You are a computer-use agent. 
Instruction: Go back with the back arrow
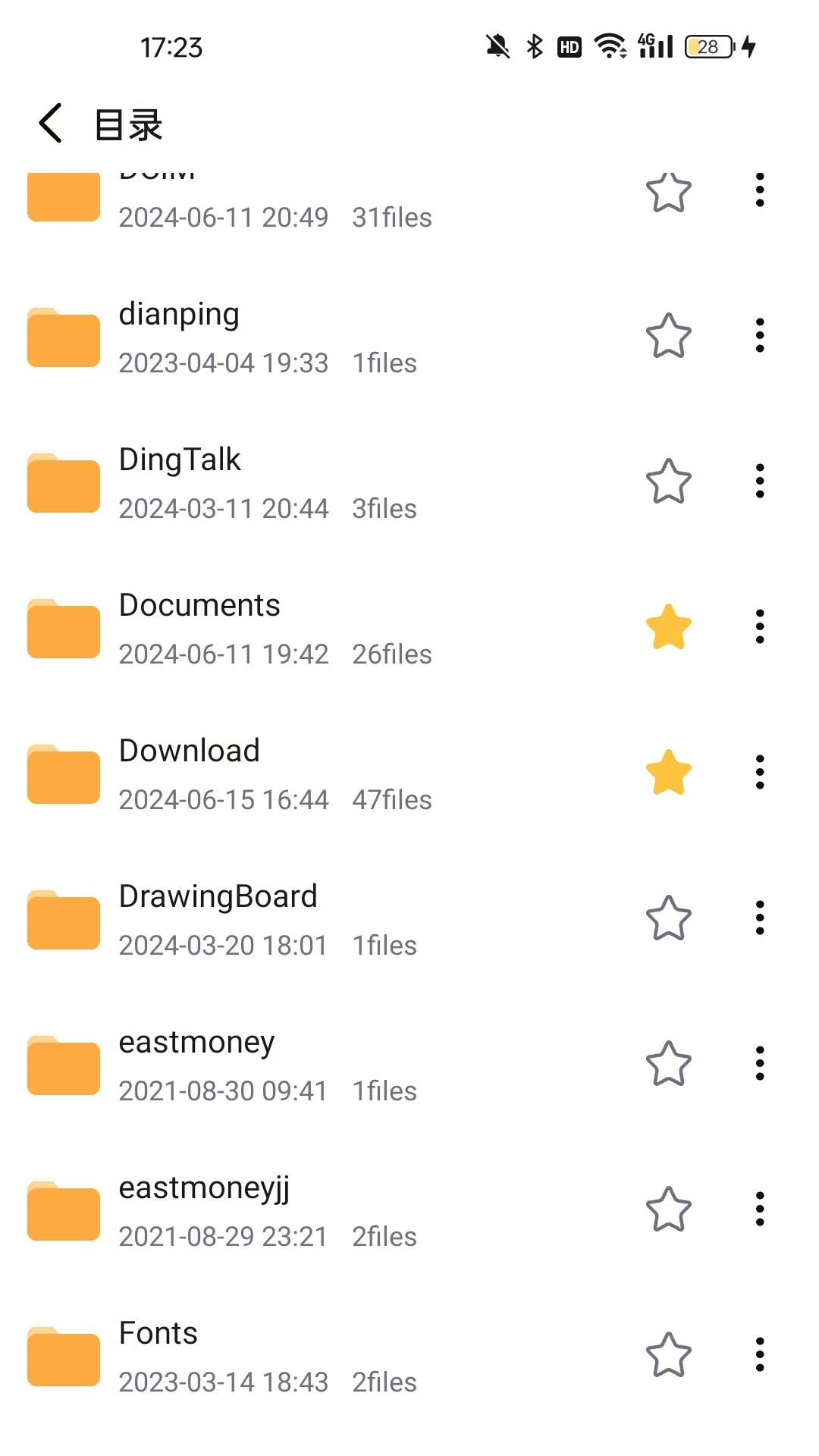(49, 121)
